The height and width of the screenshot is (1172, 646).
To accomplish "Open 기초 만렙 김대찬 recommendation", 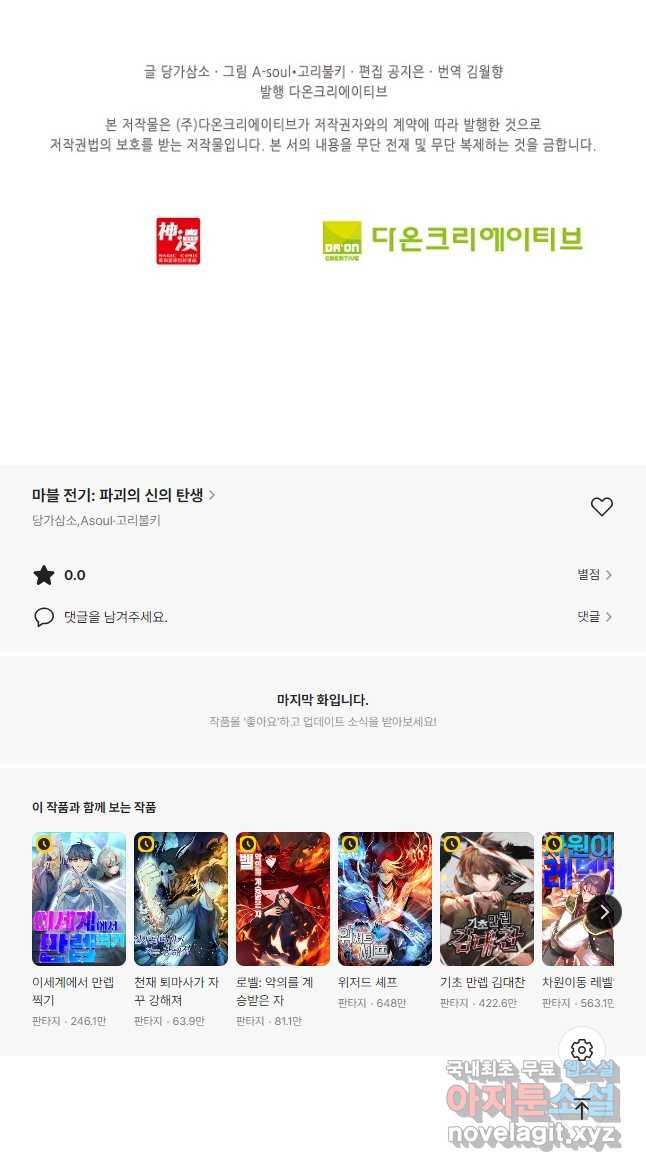I will [x=487, y=899].
